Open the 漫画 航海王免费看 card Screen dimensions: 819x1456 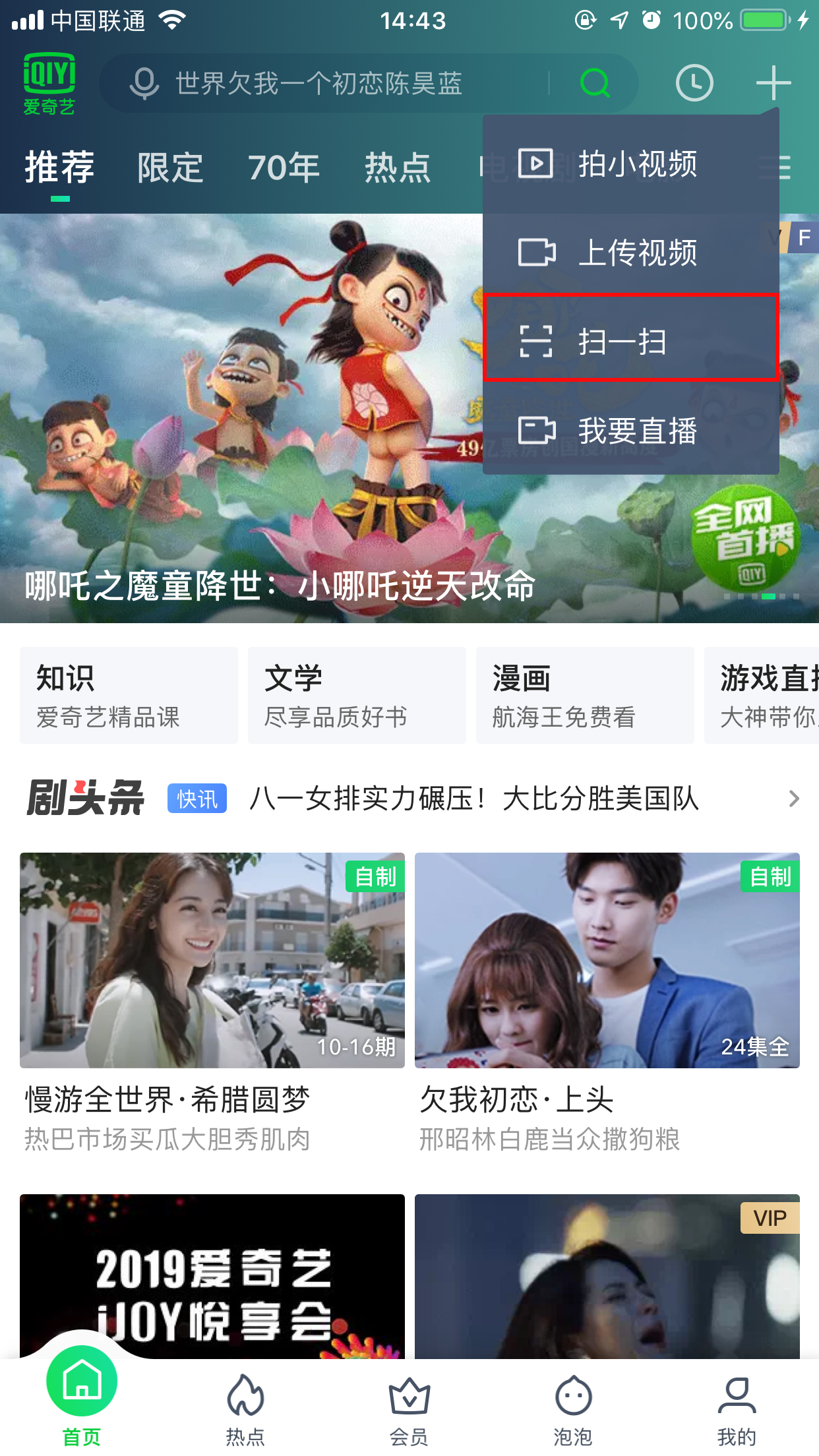coord(584,694)
